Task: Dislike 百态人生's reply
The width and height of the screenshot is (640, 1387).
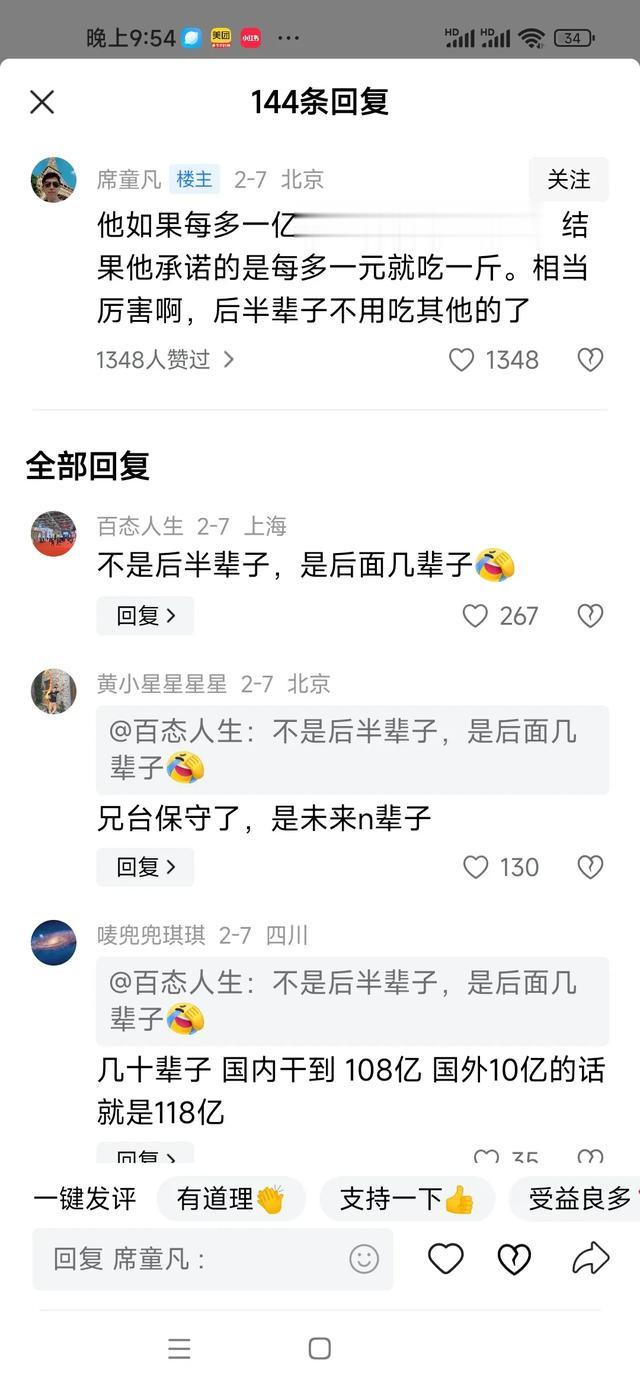Action: (590, 616)
